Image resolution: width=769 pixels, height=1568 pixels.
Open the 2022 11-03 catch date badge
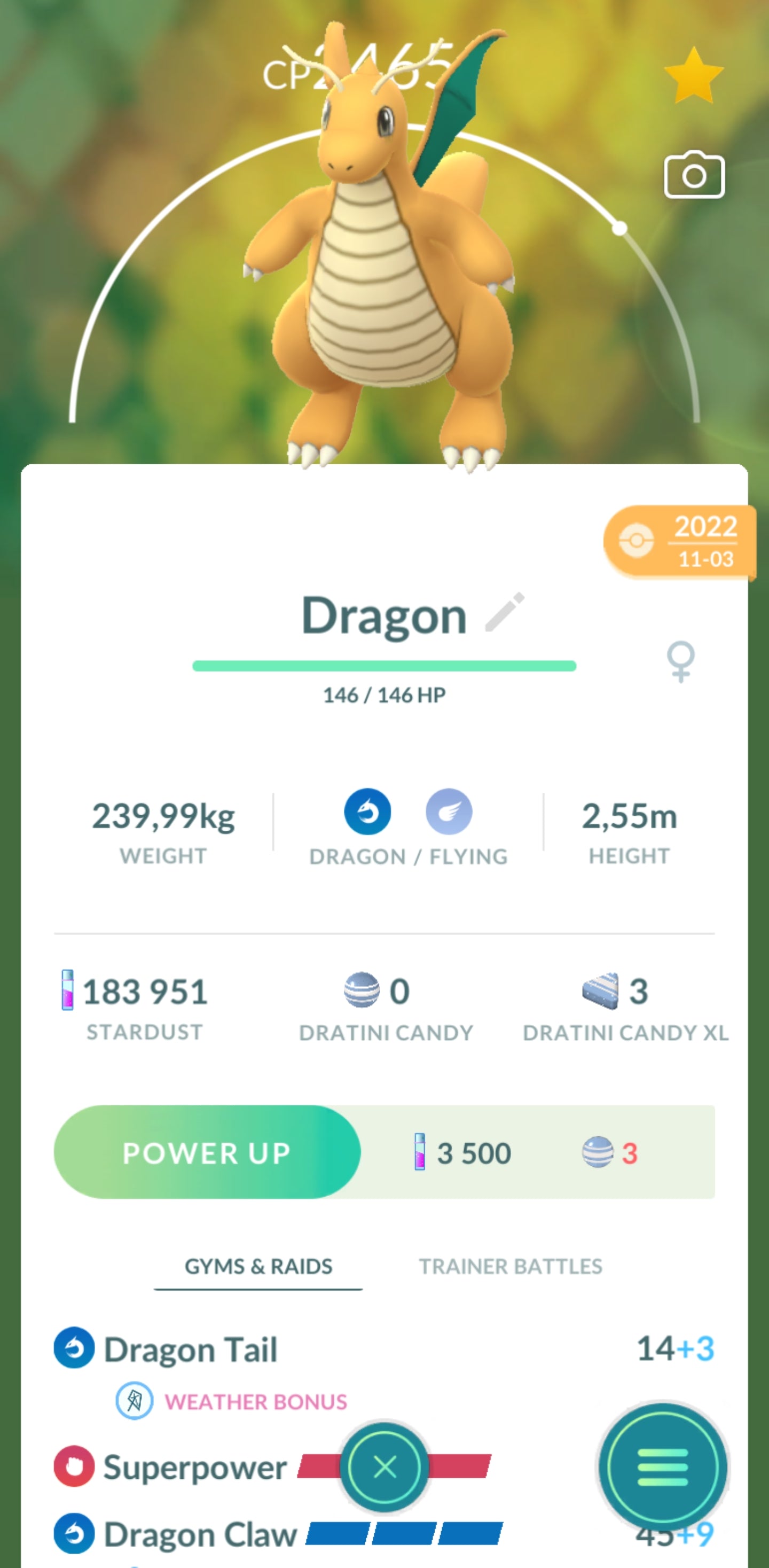pos(680,541)
